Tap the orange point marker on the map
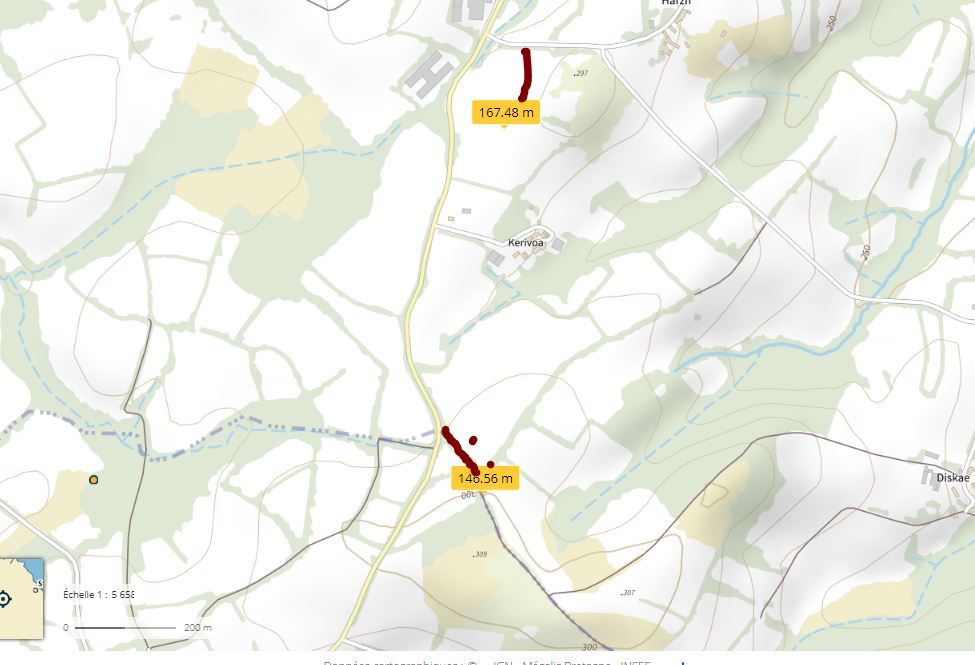The width and height of the screenshot is (975, 665). click(x=93, y=480)
